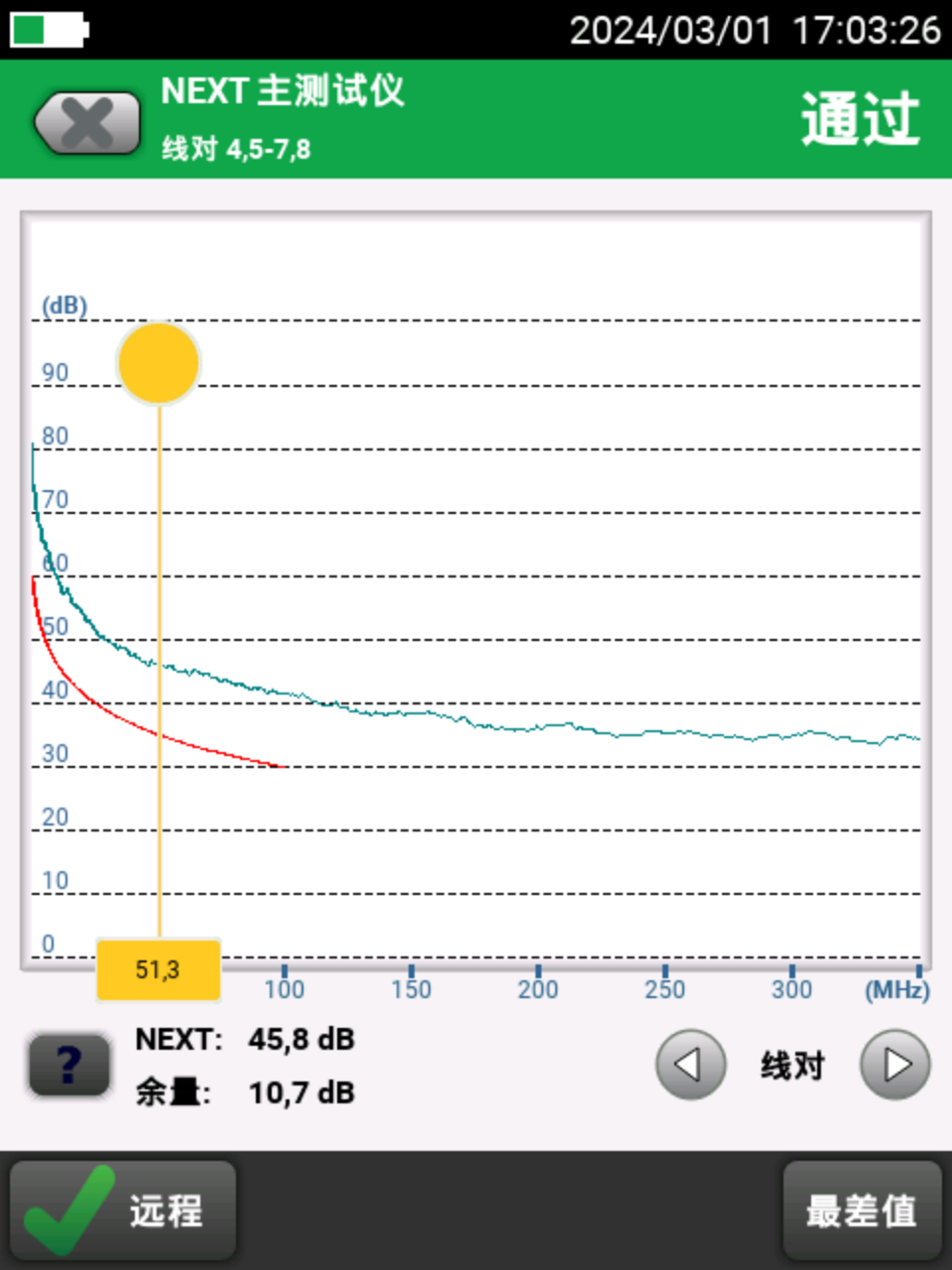This screenshot has width=952, height=1270.
Task: Switch to the 远程 remote view
Action: tap(123, 1210)
